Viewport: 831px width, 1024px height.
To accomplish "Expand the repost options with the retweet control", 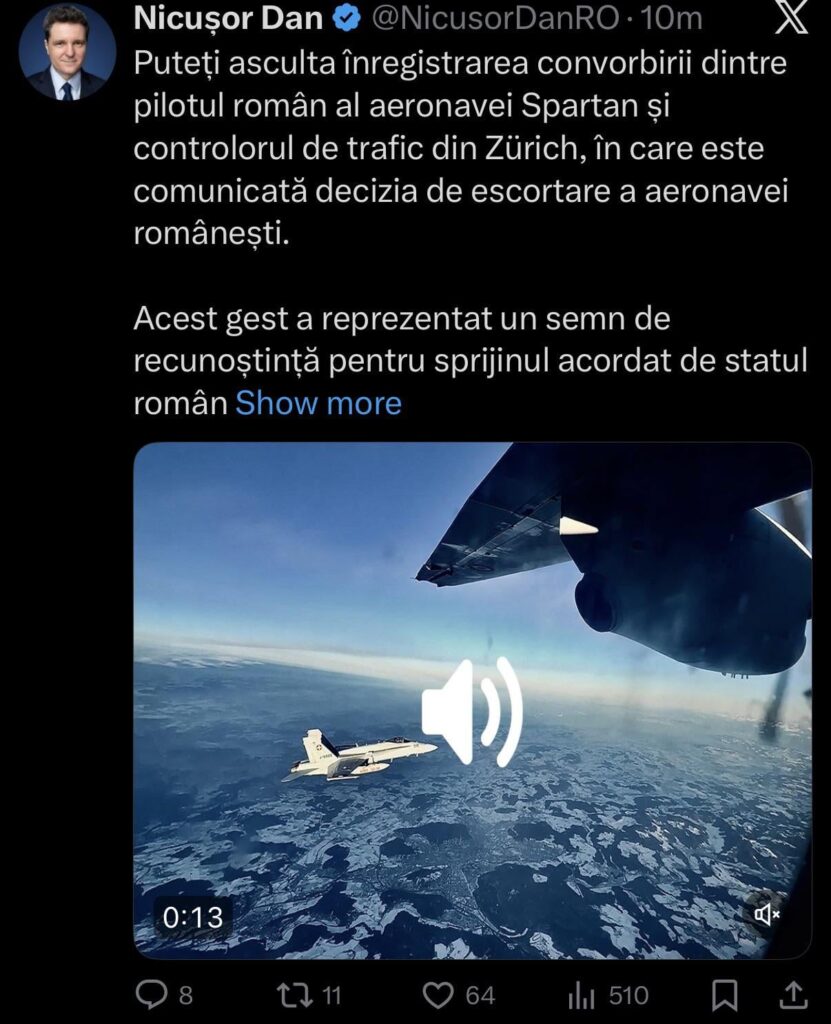I will (293, 995).
